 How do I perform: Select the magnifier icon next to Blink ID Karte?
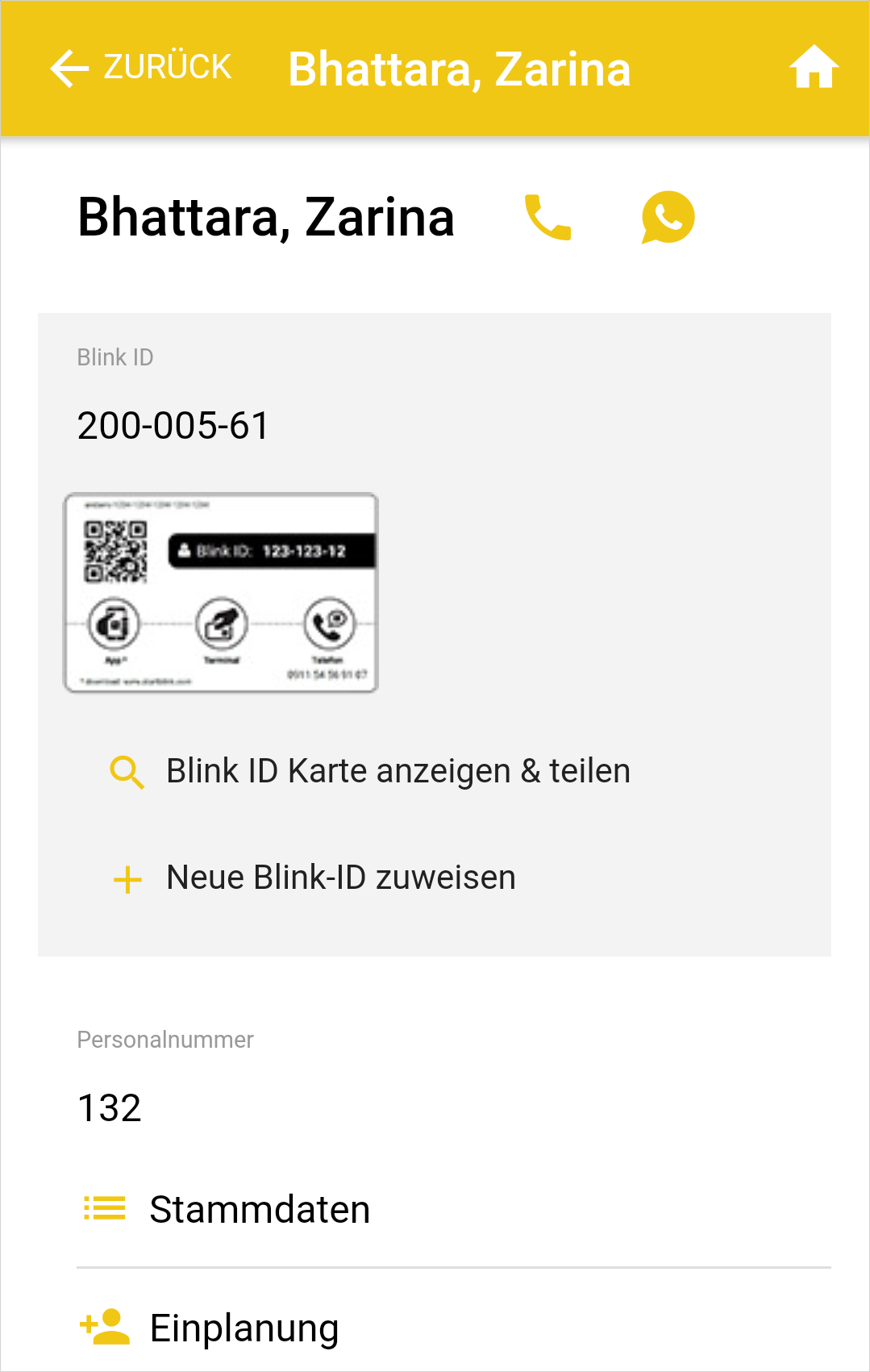point(126,771)
